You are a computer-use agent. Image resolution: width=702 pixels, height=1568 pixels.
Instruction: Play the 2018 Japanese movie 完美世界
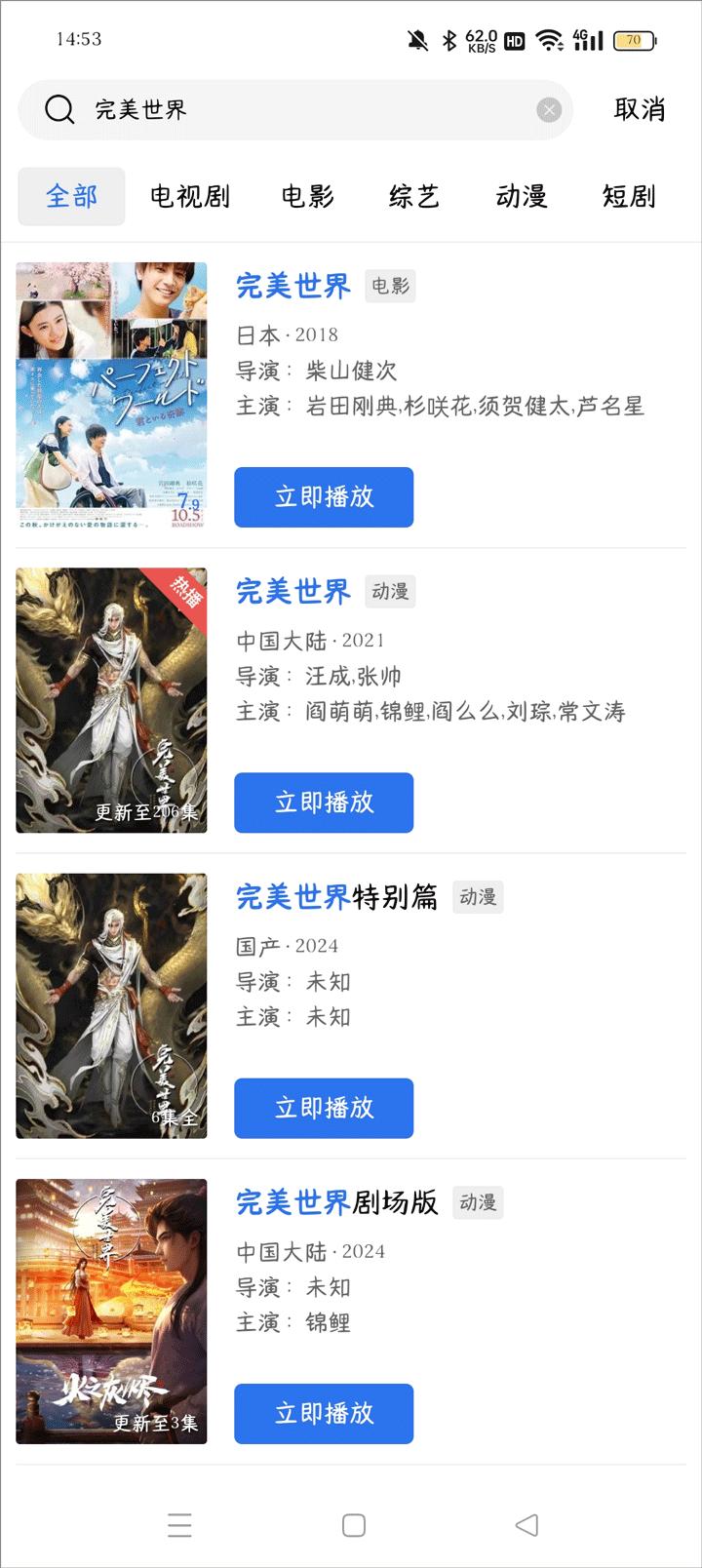[x=324, y=497]
